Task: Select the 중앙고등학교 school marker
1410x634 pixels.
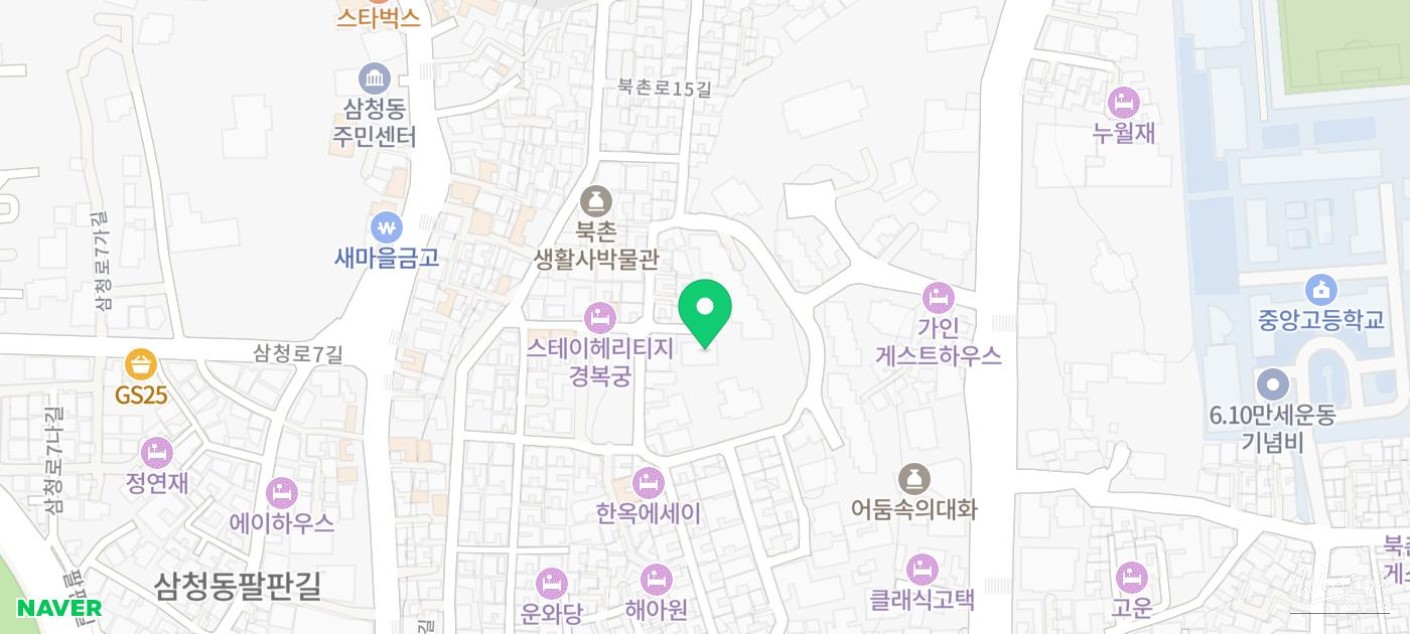Action: click(1321, 290)
